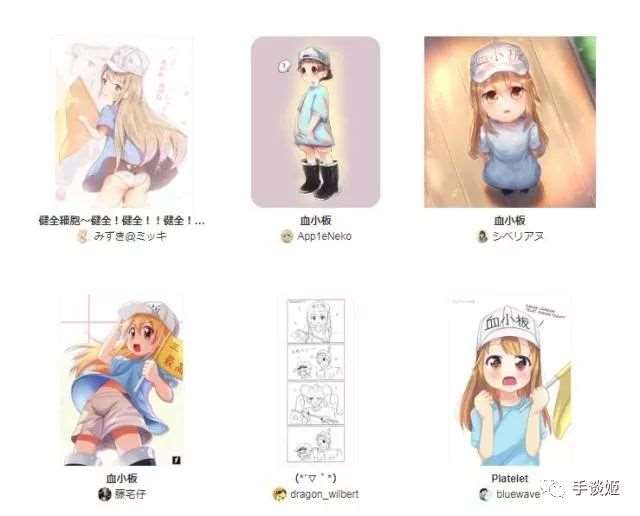Open the Platelet illustration by bluewave
640x516 pixels.
point(508,382)
